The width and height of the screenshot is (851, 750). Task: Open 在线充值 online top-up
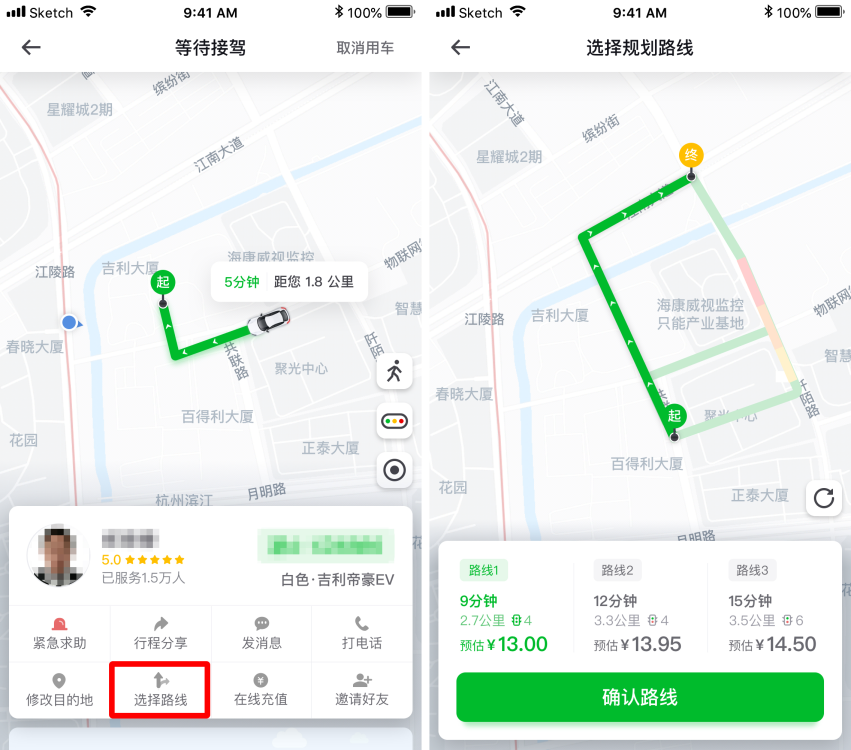(x=261, y=690)
